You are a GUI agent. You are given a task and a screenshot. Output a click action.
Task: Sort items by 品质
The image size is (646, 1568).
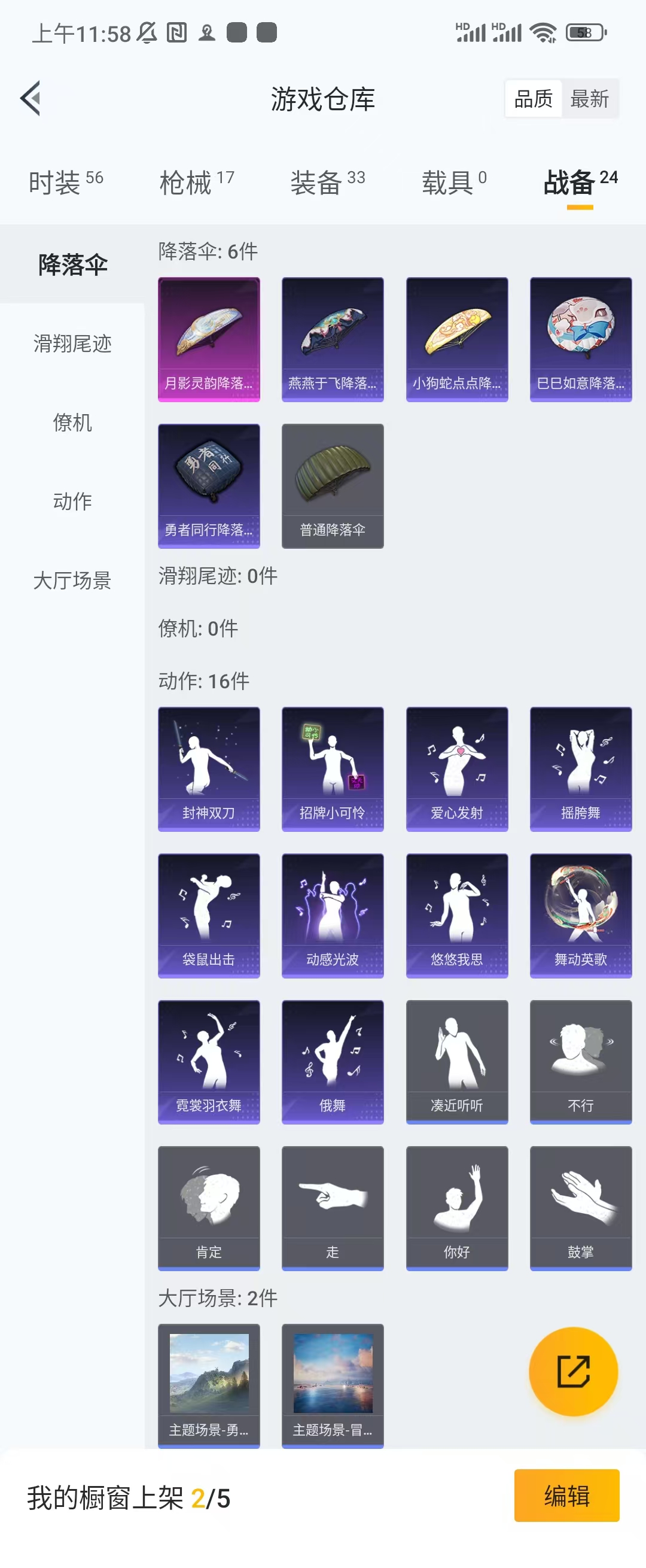[533, 98]
